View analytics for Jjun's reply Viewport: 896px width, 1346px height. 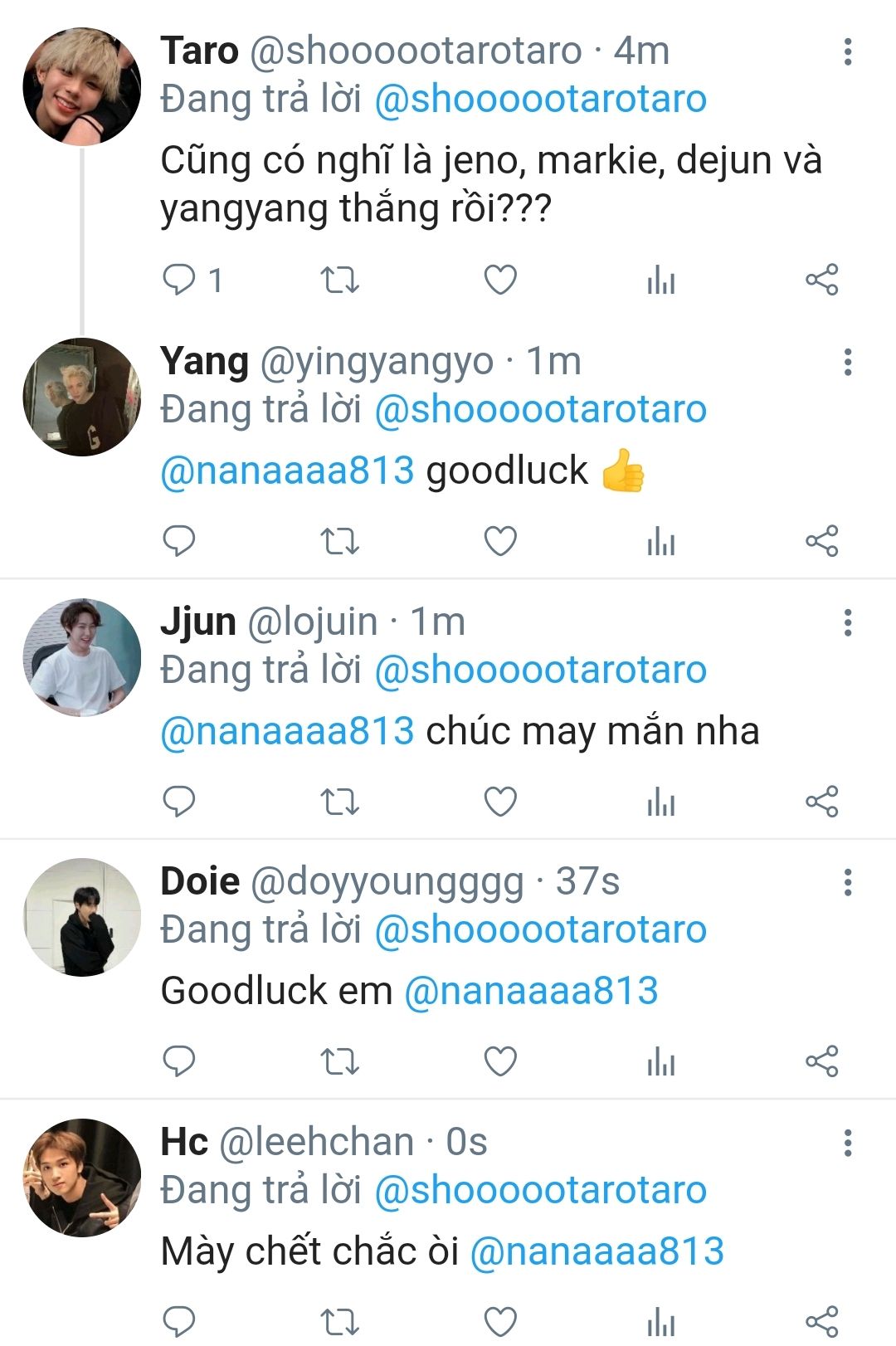click(x=660, y=802)
